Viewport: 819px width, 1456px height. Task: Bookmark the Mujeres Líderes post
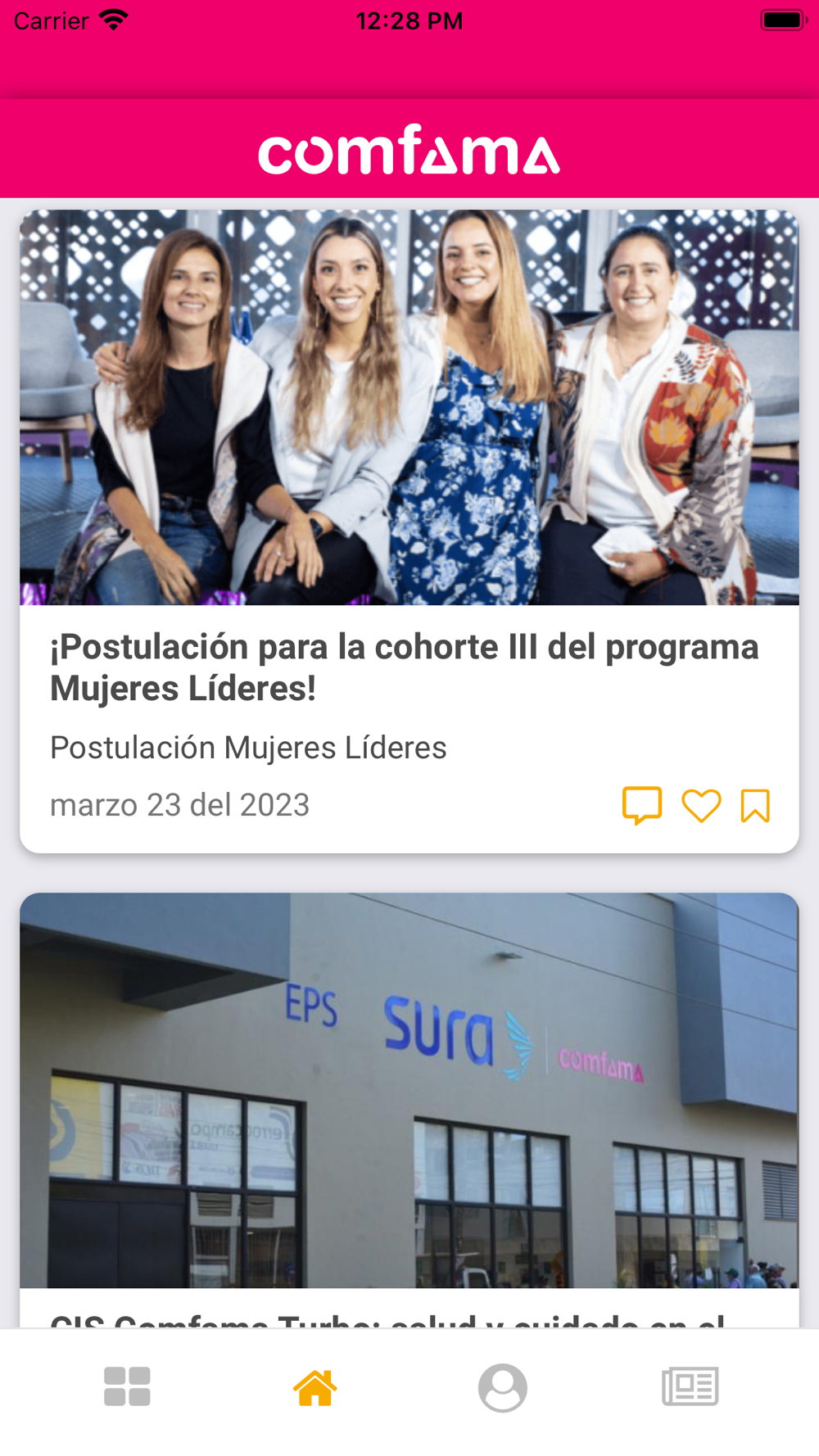(755, 806)
